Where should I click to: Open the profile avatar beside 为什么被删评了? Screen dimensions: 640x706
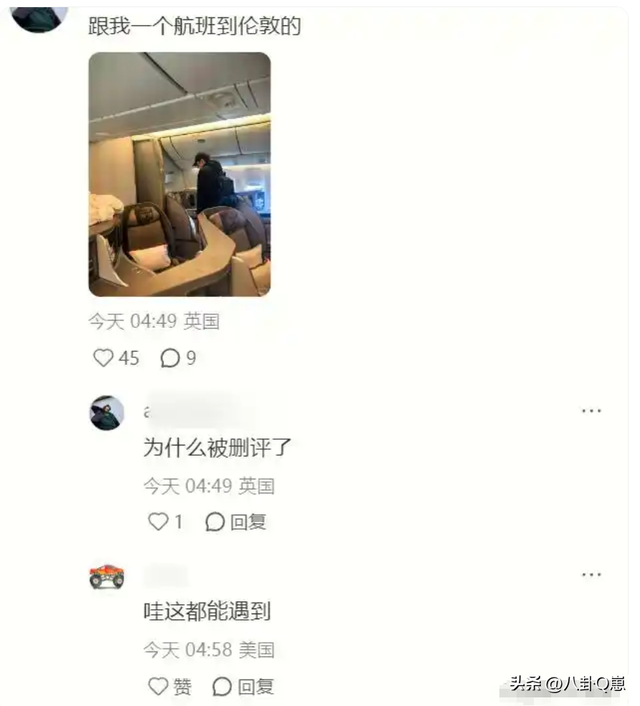pos(107,412)
